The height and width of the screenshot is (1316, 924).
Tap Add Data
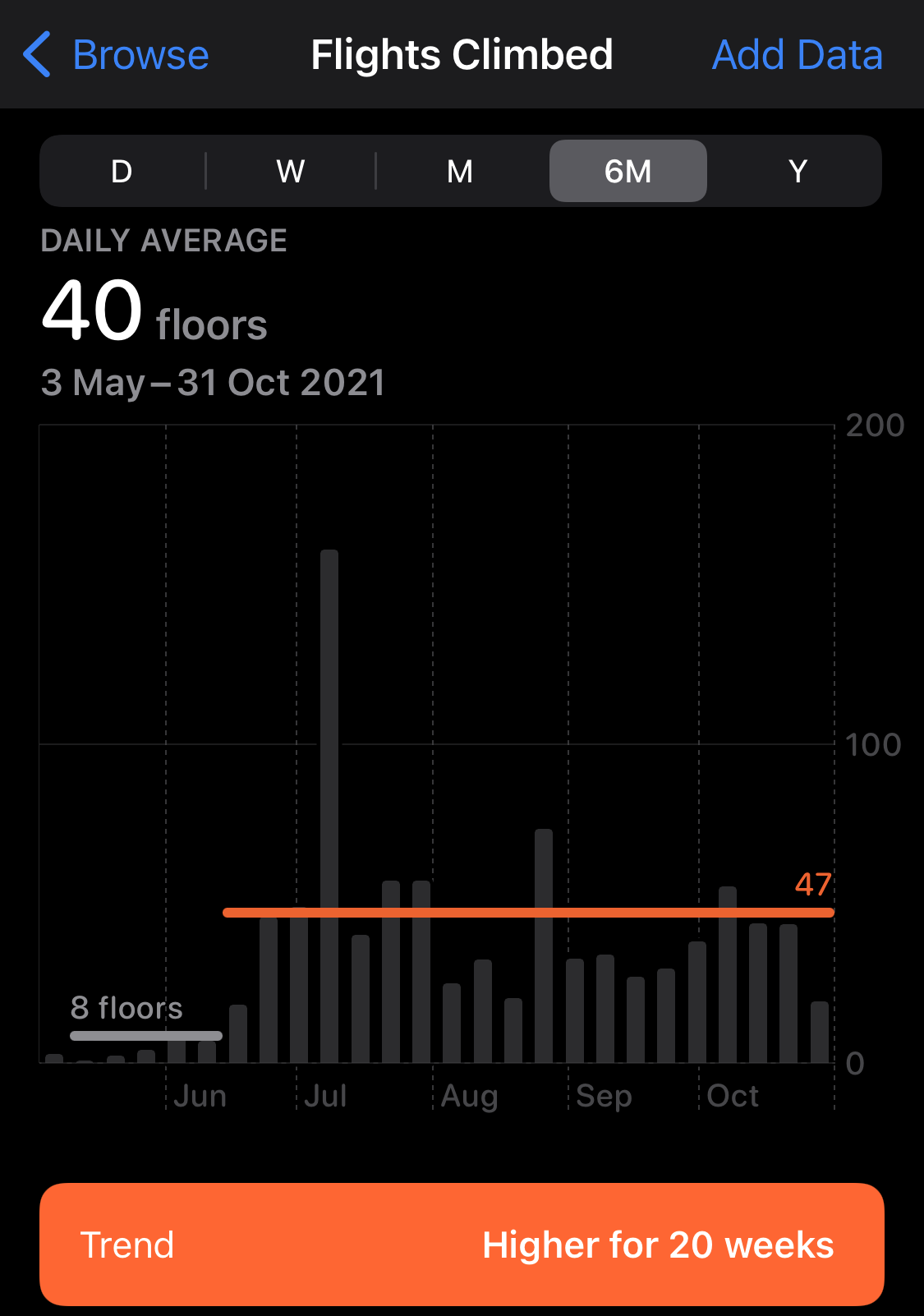[797, 55]
